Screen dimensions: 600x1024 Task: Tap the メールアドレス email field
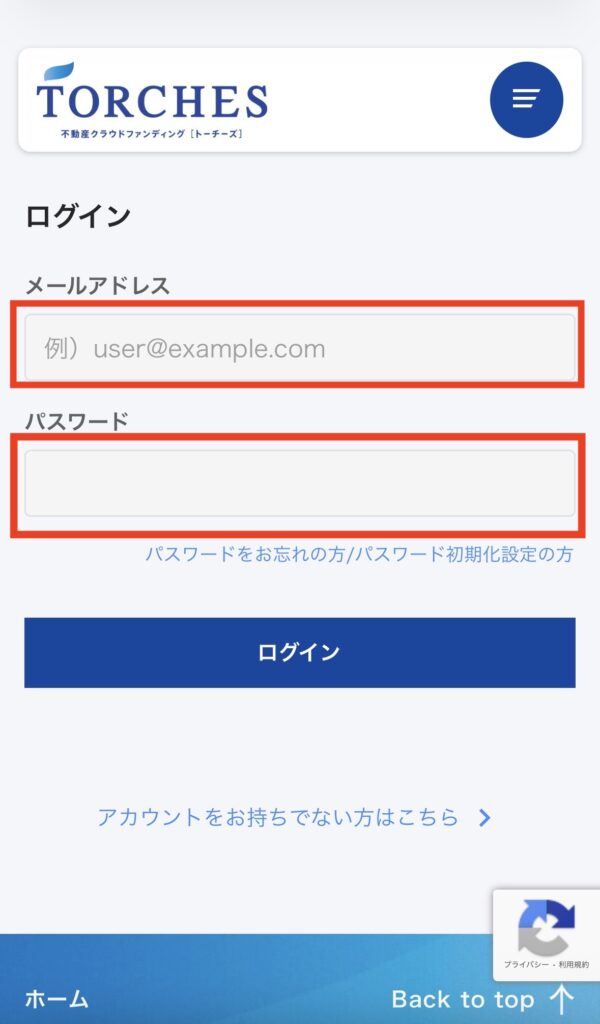click(299, 348)
